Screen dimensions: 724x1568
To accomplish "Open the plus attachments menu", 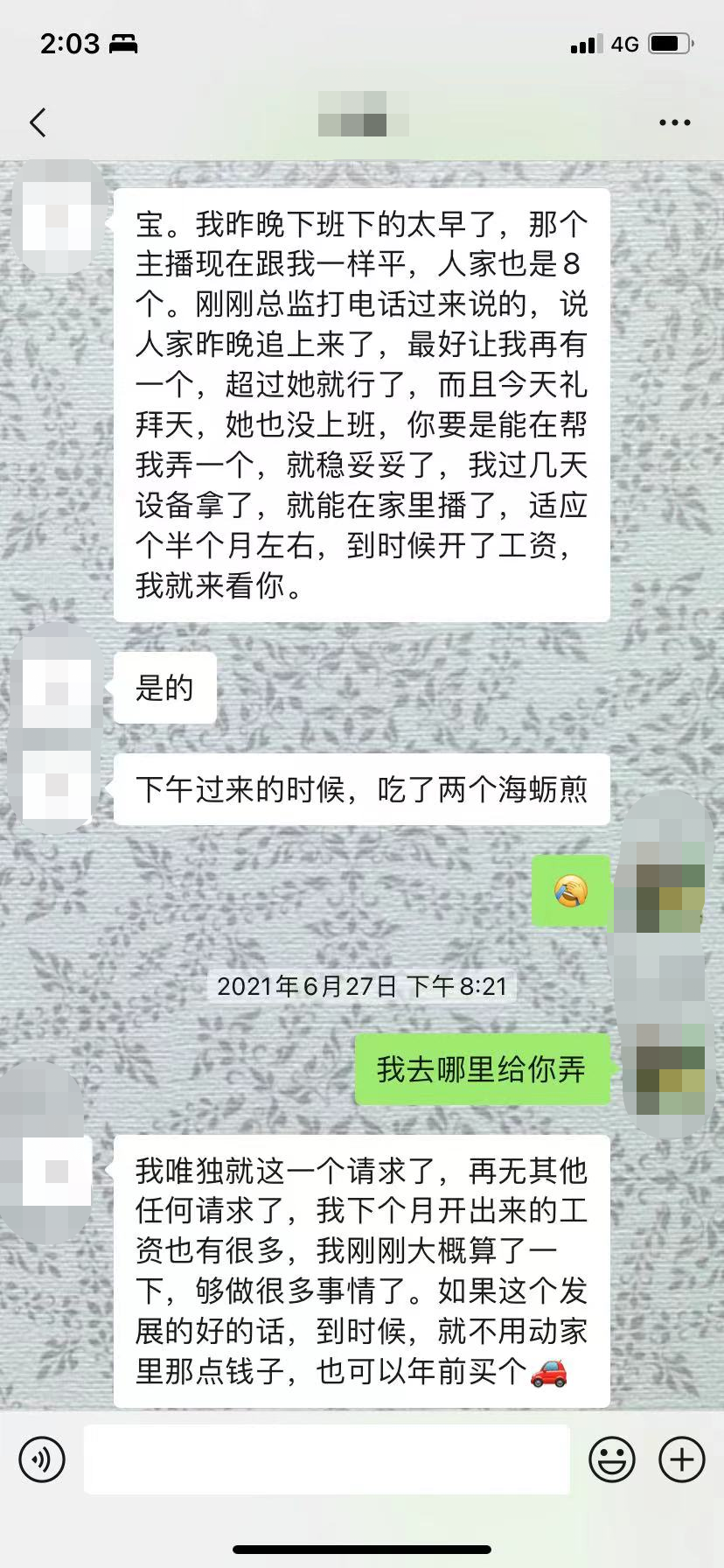I will pyautogui.click(x=681, y=1459).
